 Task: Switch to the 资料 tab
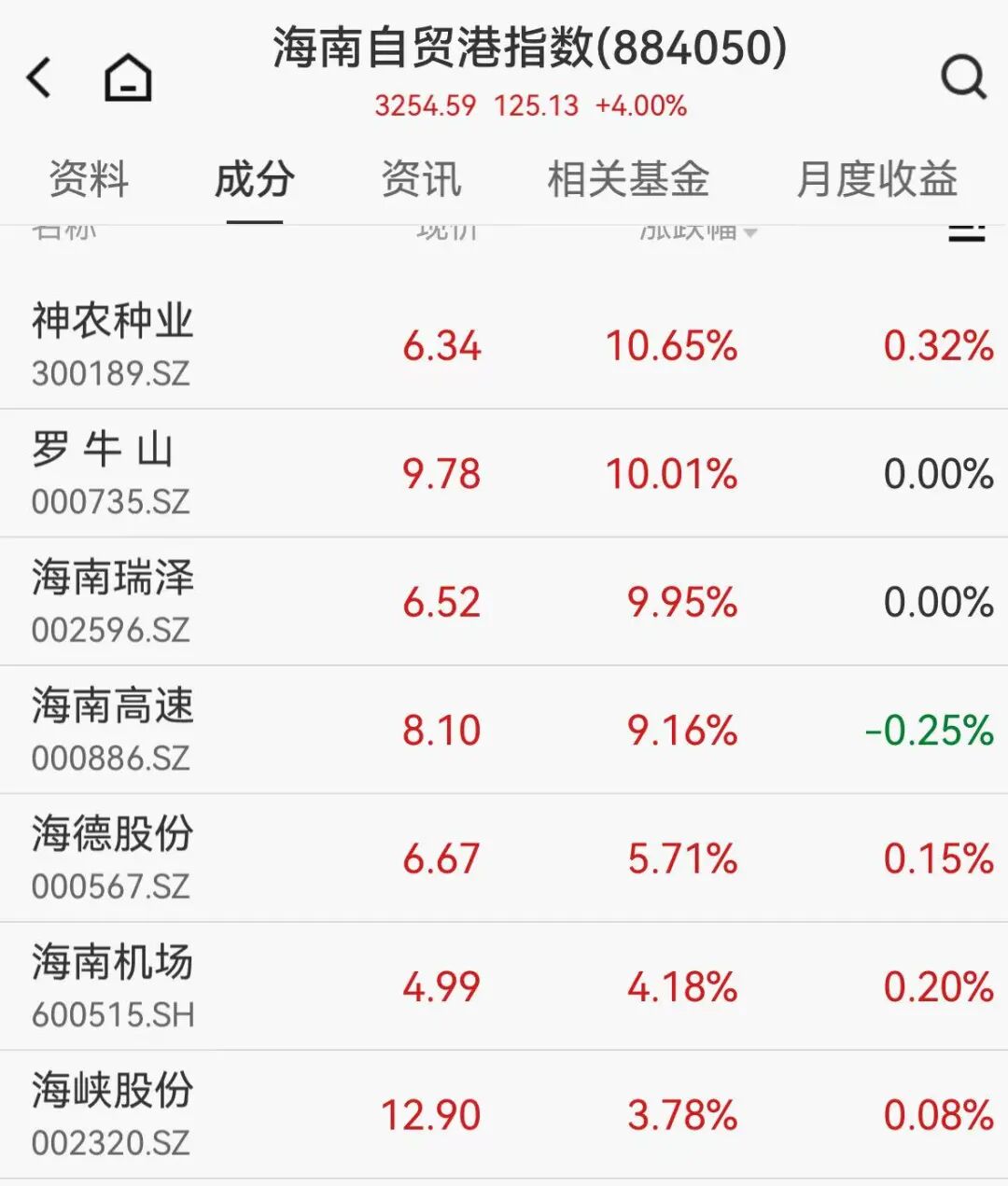click(x=89, y=179)
